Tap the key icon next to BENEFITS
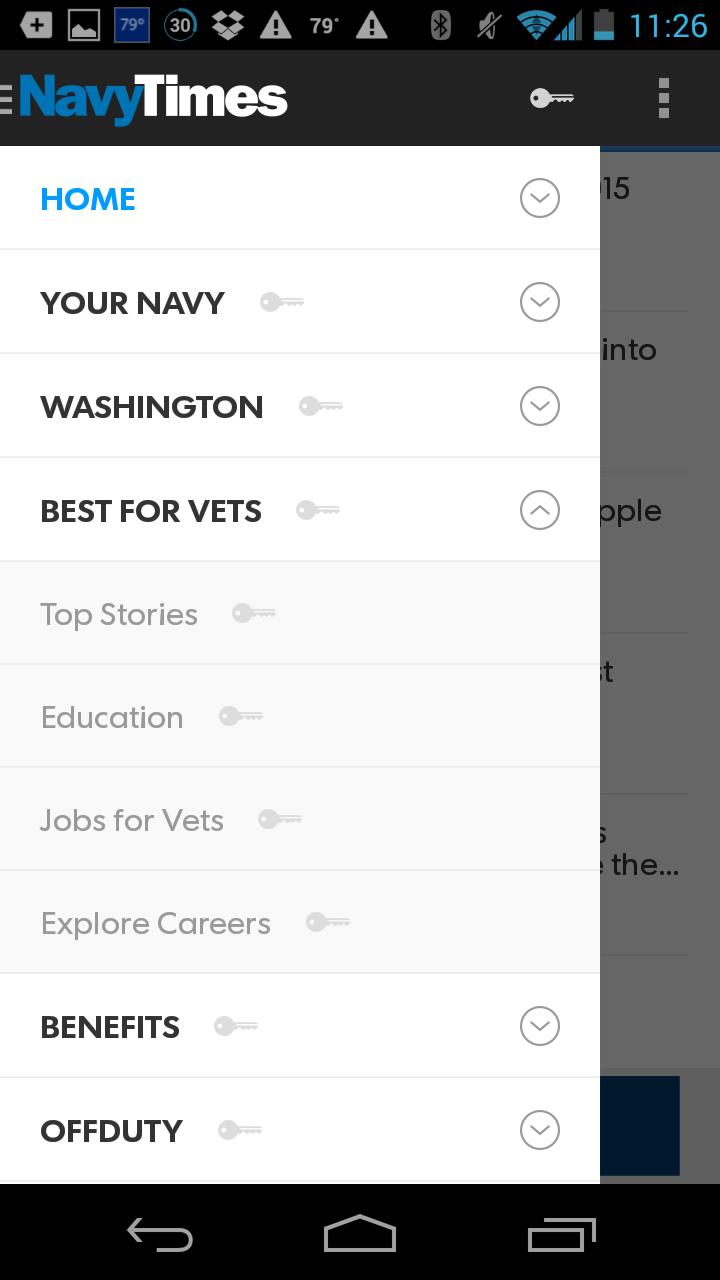 coord(236,1025)
